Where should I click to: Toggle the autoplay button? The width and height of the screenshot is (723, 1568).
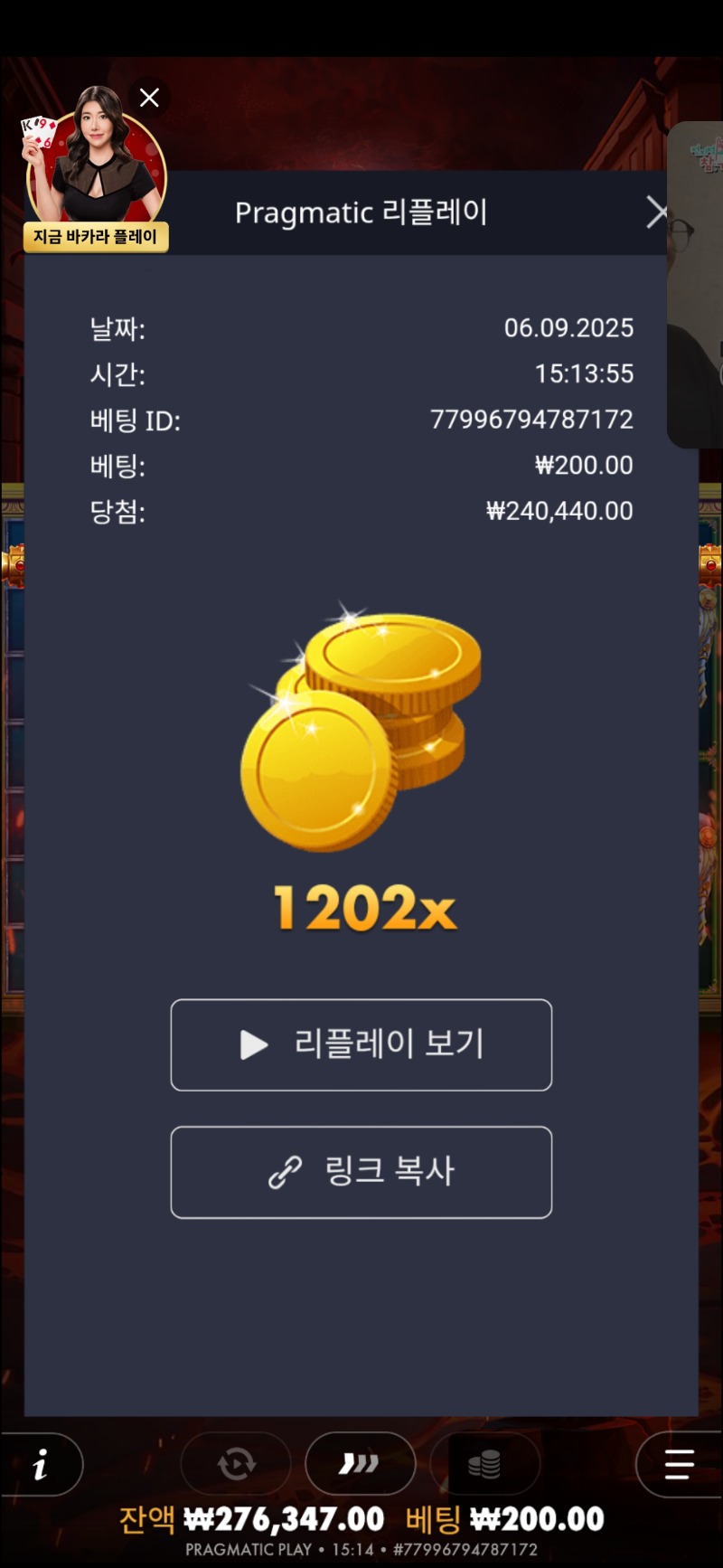click(x=236, y=1464)
